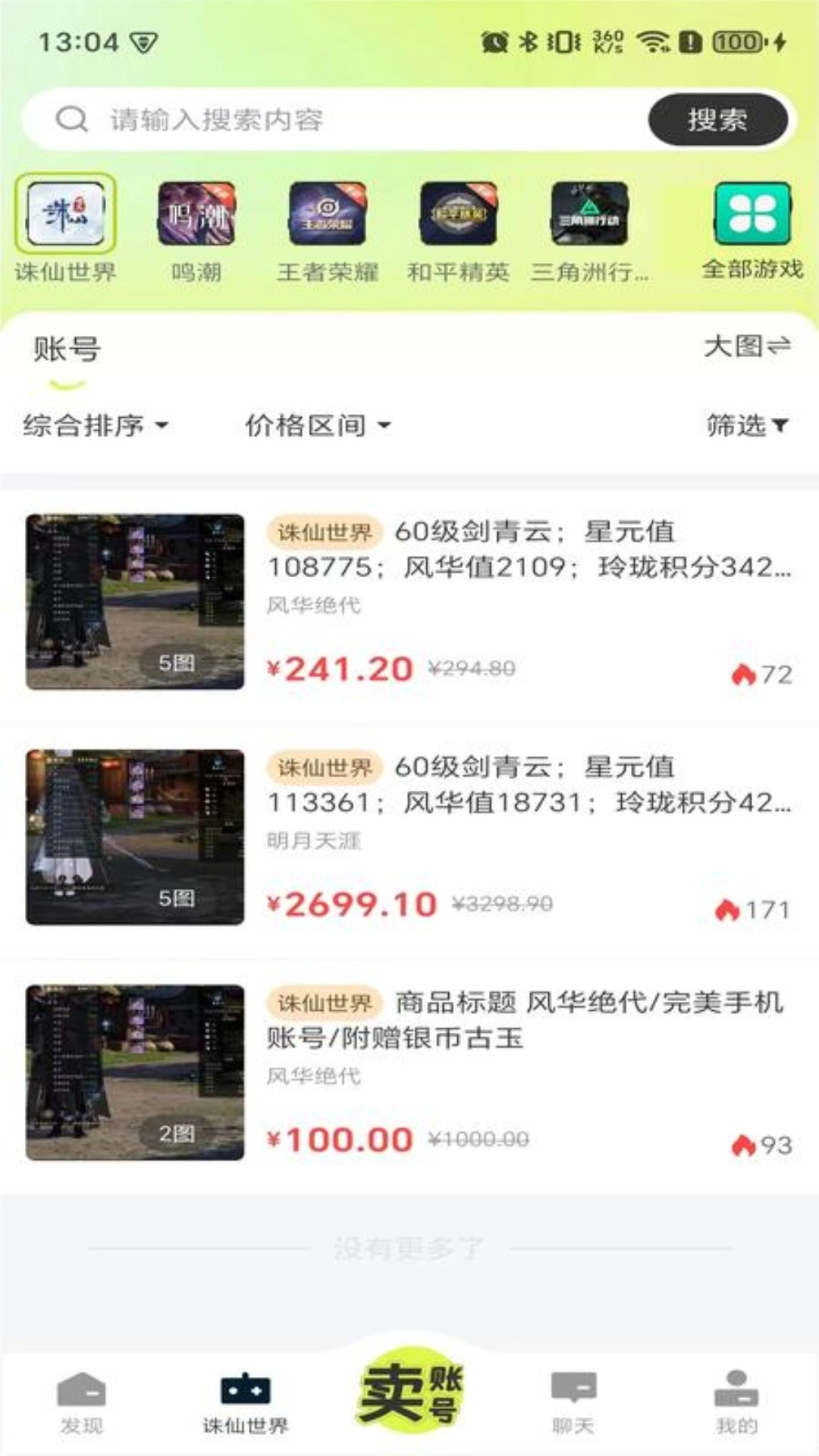Tap the search magnifier icon
This screenshot has height=1456, width=819.
pyautogui.click(x=71, y=119)
